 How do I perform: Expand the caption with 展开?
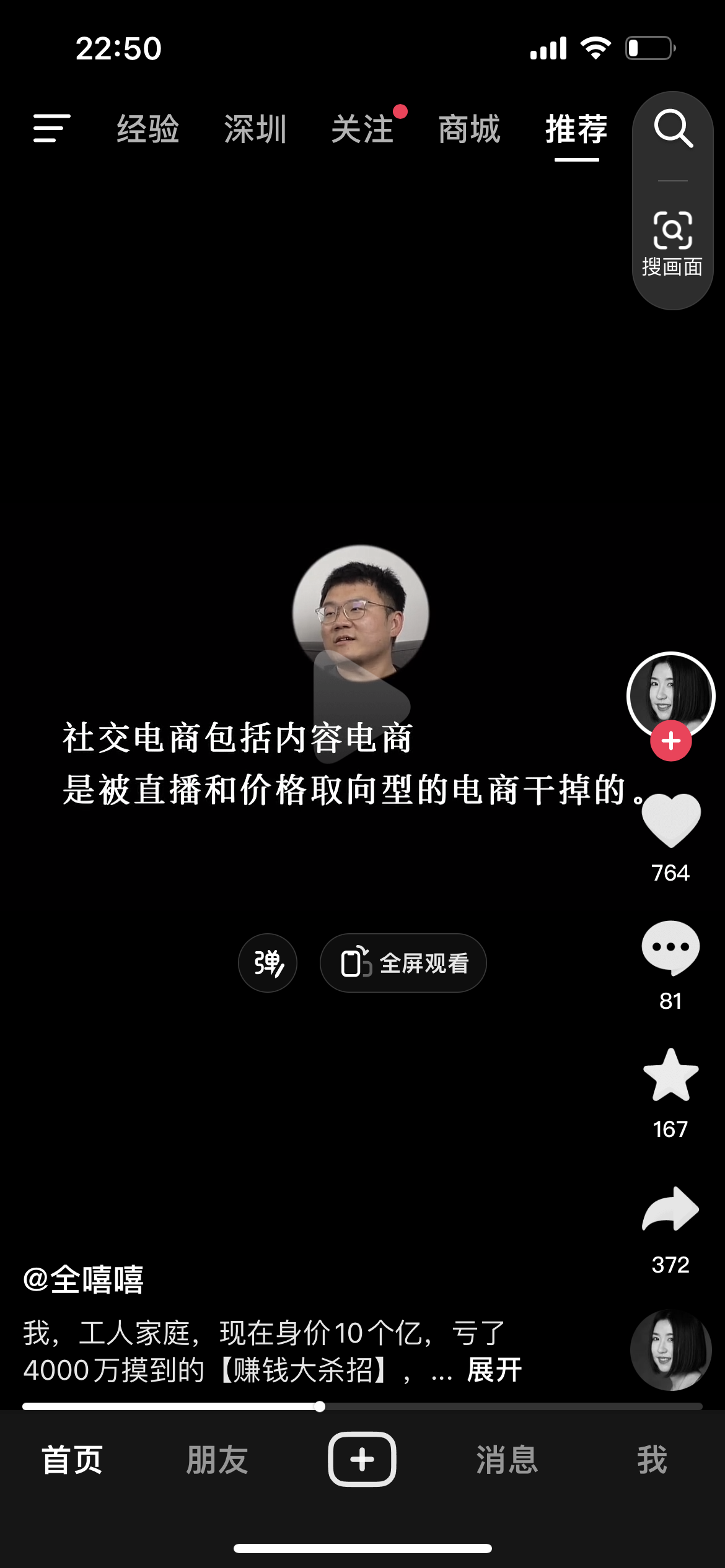click(x=494, y=1369)
